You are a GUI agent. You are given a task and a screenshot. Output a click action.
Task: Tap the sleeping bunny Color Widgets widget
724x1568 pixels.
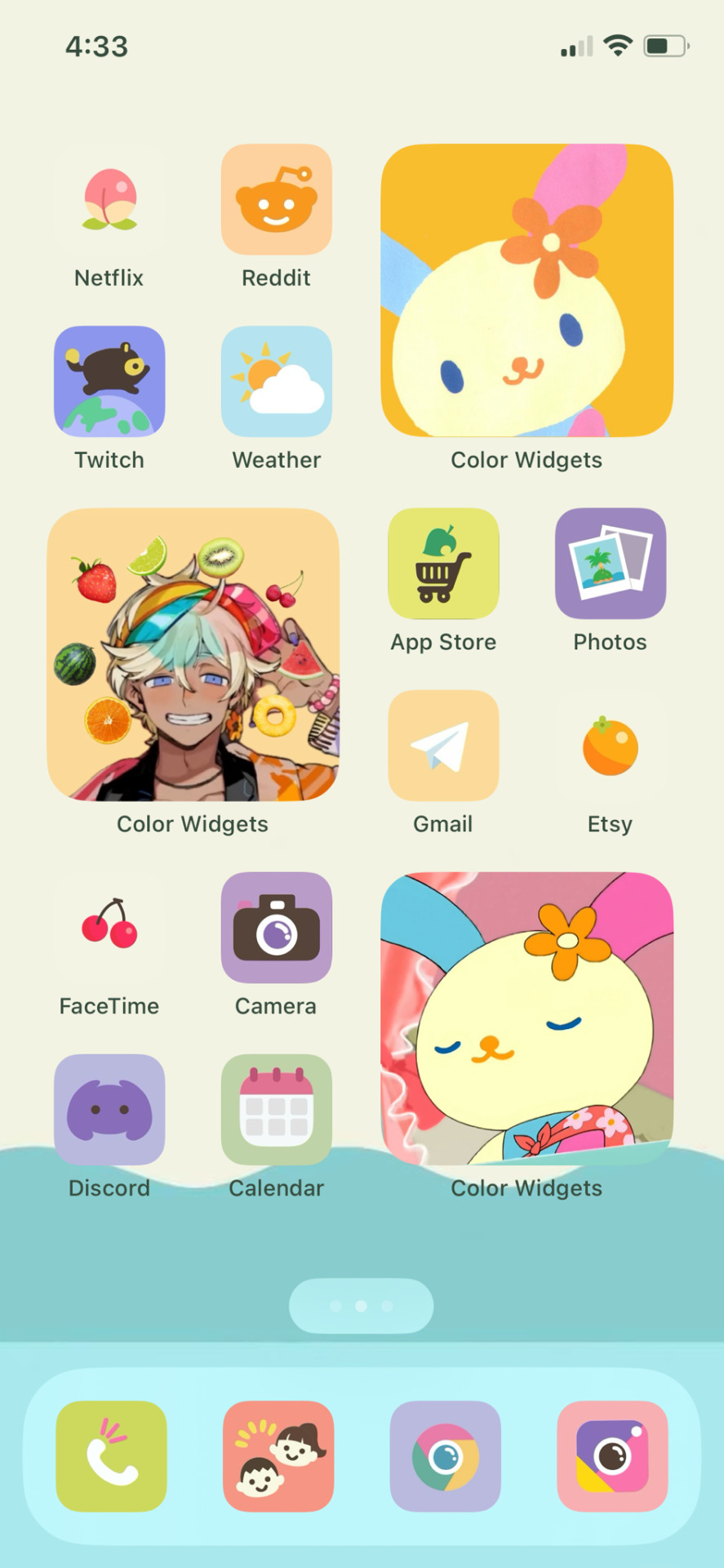(x=527, y=1018)
